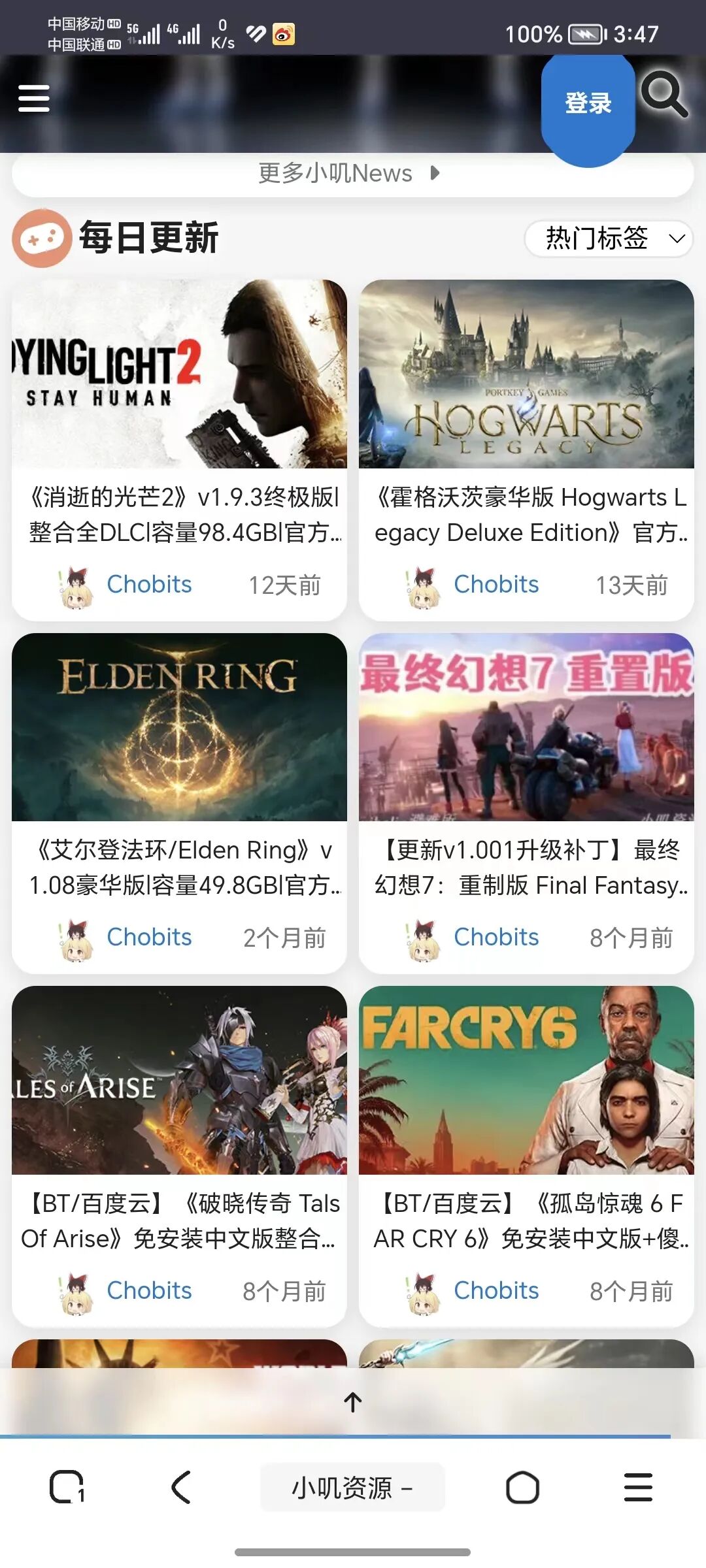Tap Chobits author link under Far Cry 6
Viewport: 706px width, 1568px height.
click(x=496, y=1290)
